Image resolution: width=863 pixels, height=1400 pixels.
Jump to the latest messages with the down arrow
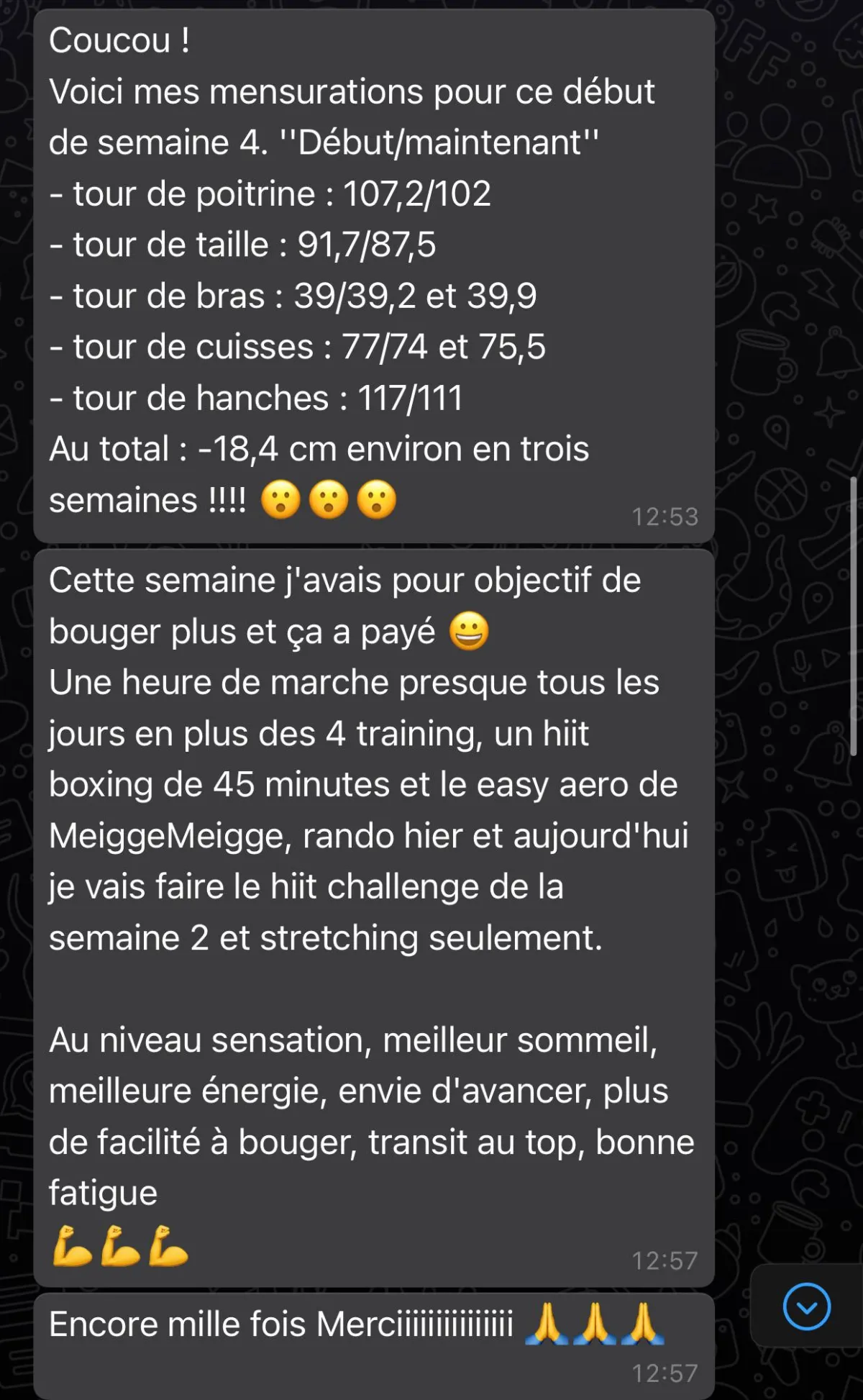[807, 1306]
